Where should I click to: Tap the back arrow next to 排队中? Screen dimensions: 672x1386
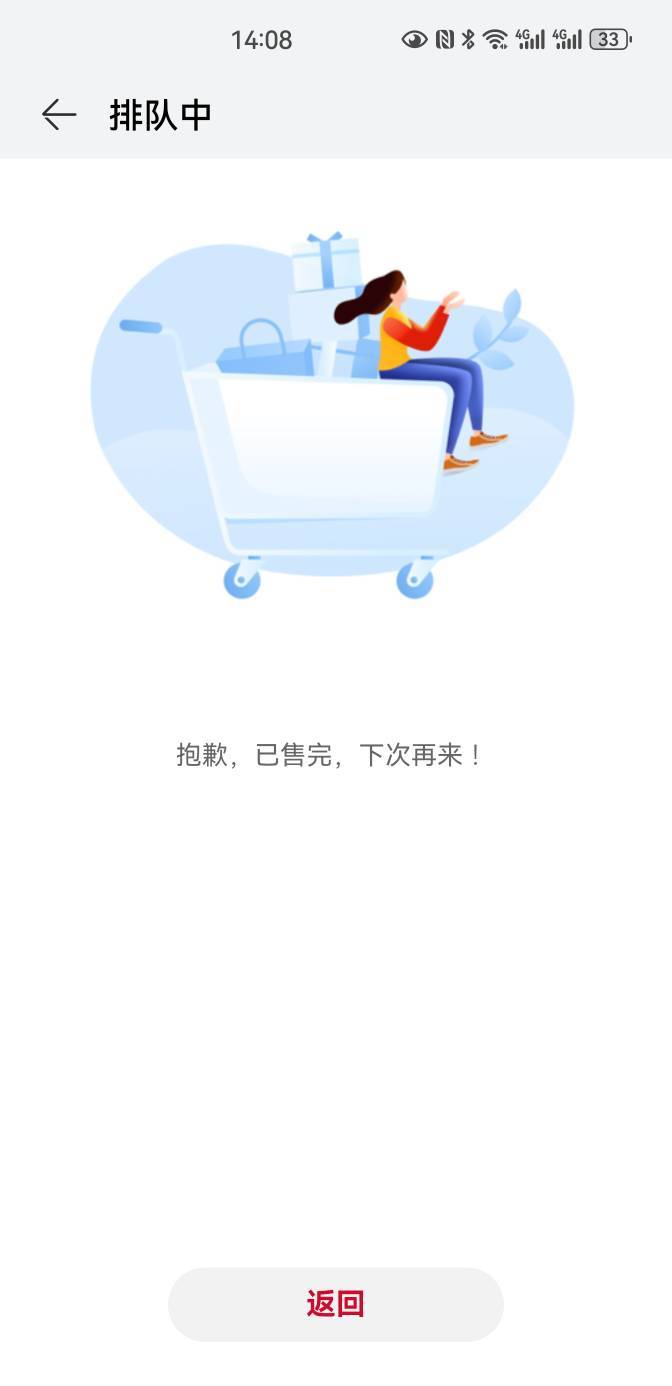point(59,115)
